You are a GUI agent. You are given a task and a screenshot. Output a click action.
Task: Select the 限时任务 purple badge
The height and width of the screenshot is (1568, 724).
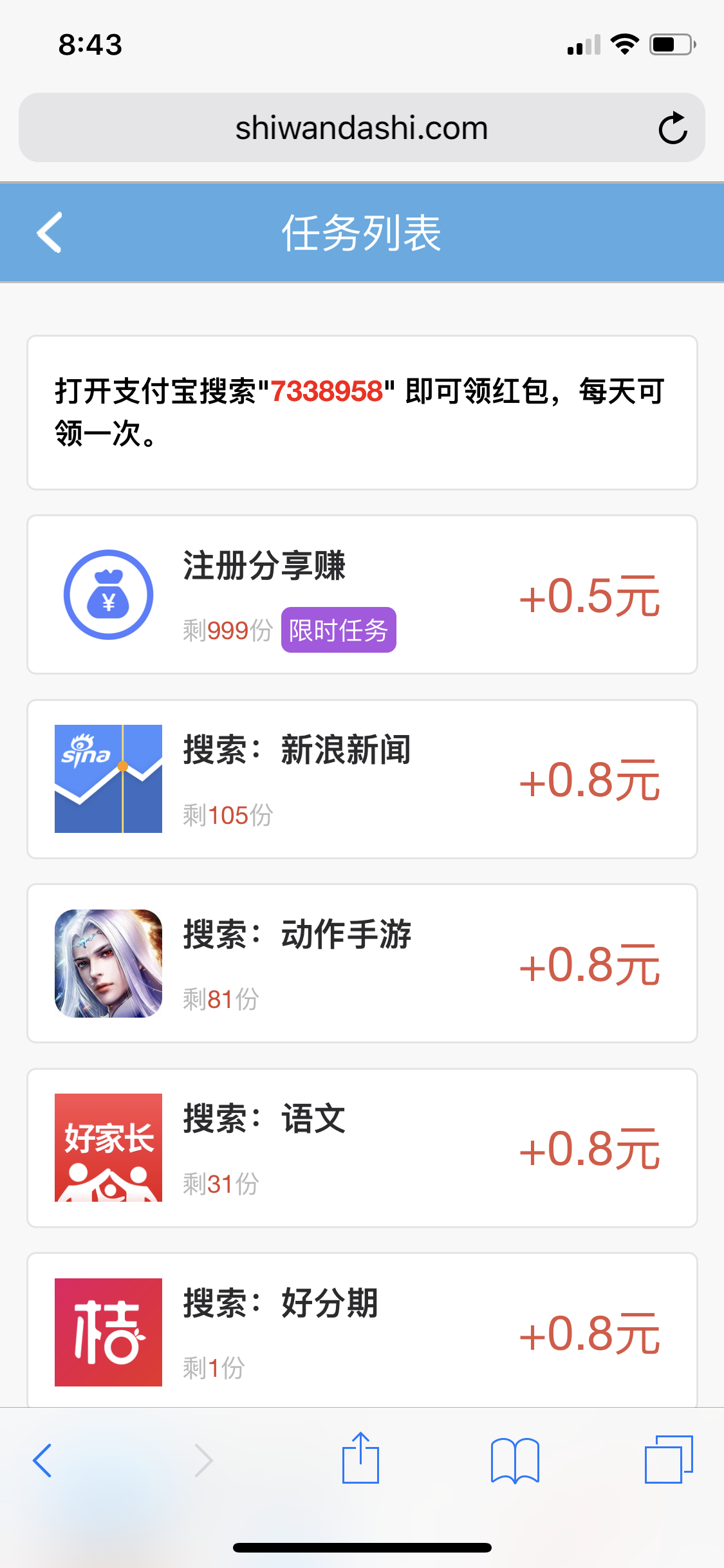(339, 631)
